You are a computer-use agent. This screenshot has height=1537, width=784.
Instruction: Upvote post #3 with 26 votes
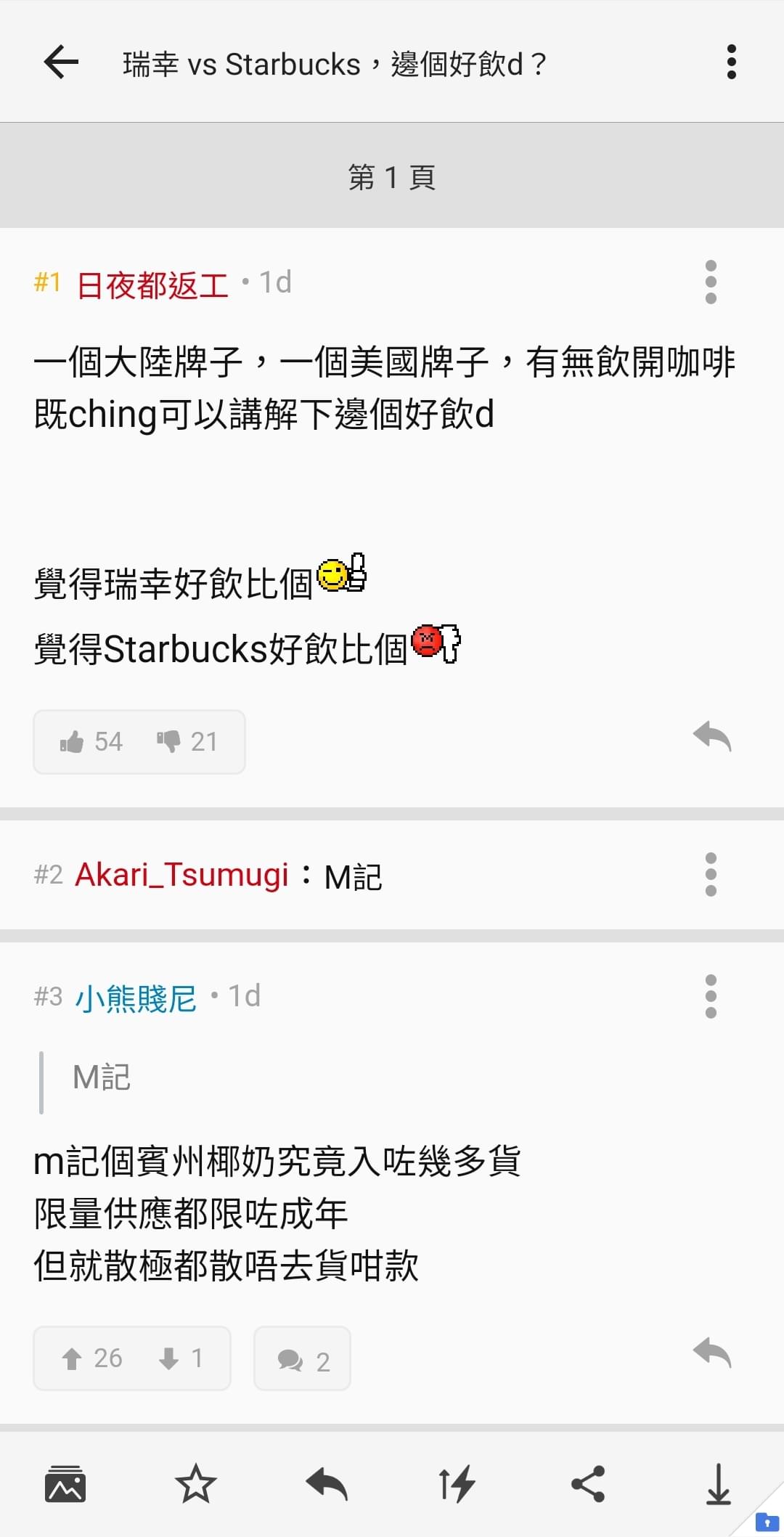[x=91, y=1358]
